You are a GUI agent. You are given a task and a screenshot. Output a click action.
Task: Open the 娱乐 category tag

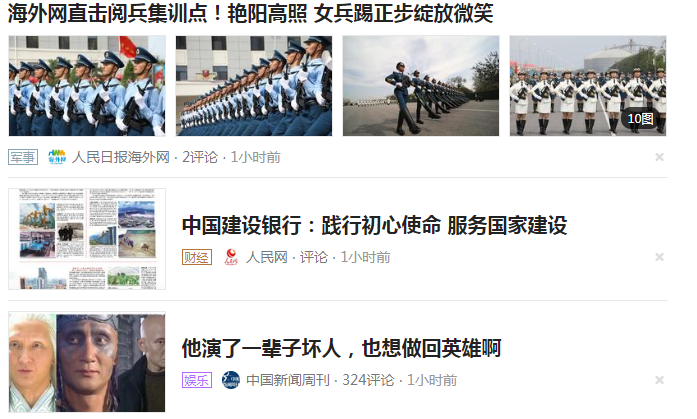(x=196, y=380)
